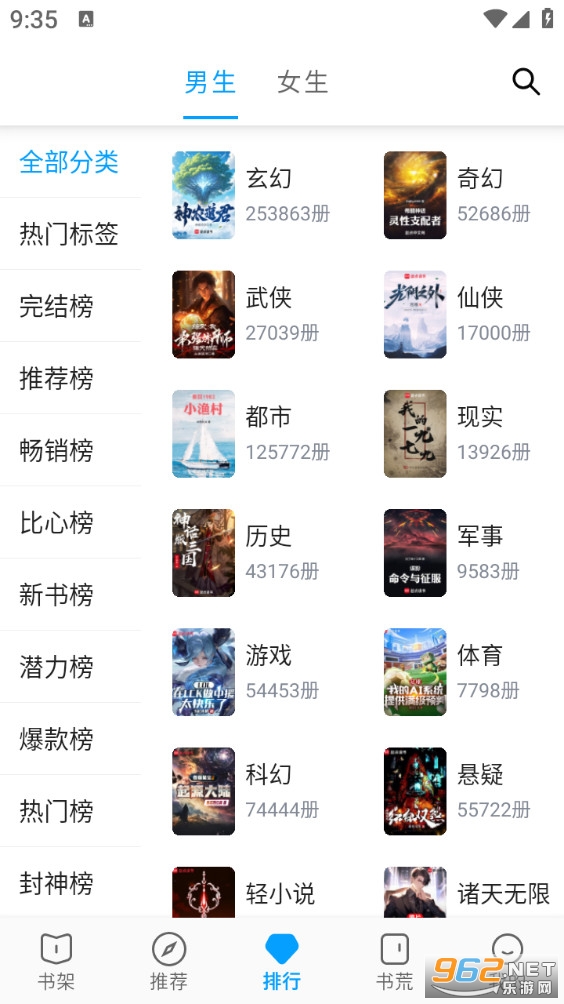Open the 奇幻 category
The height and width of the screenshot is (1004, 564).
[x=468, y=195]
